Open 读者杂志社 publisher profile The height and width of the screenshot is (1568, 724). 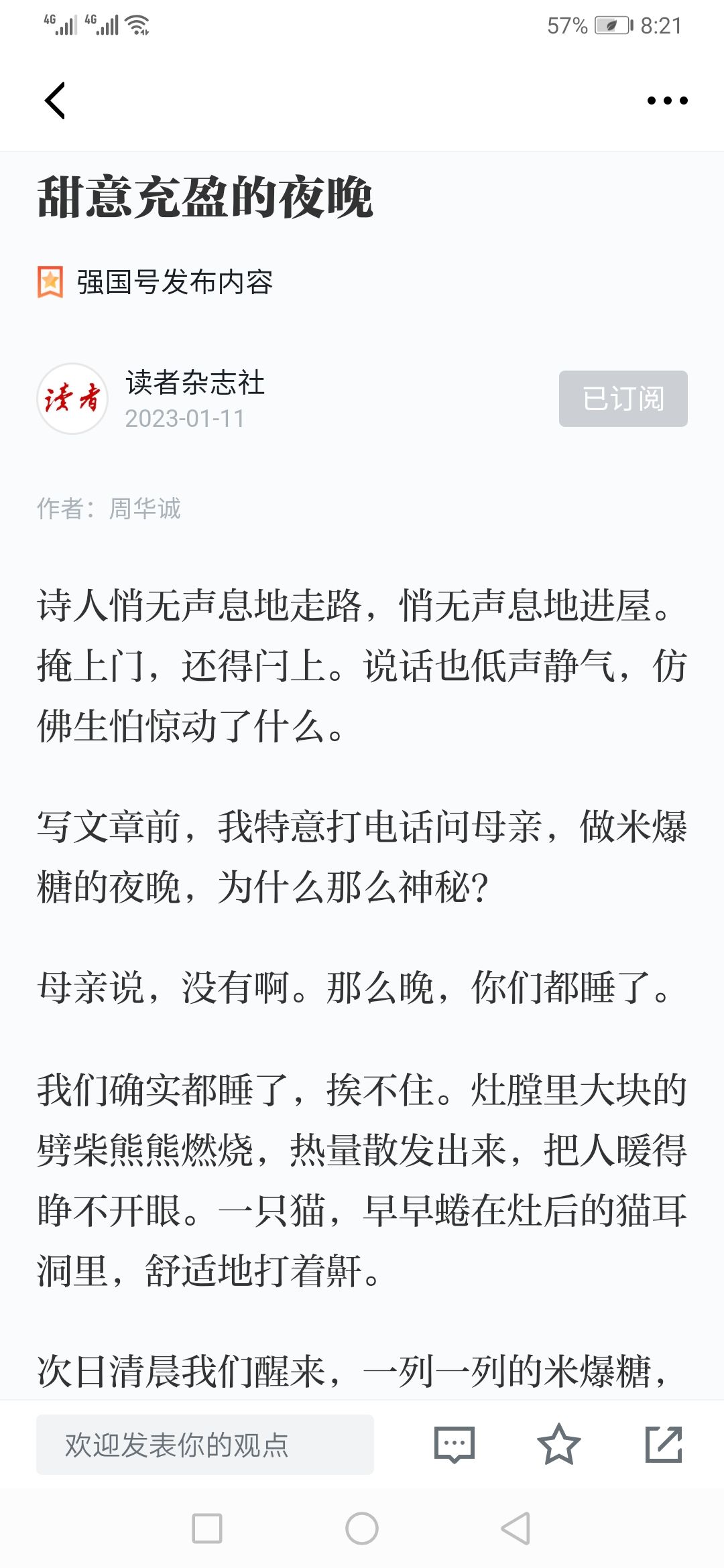tap(195, 383)
